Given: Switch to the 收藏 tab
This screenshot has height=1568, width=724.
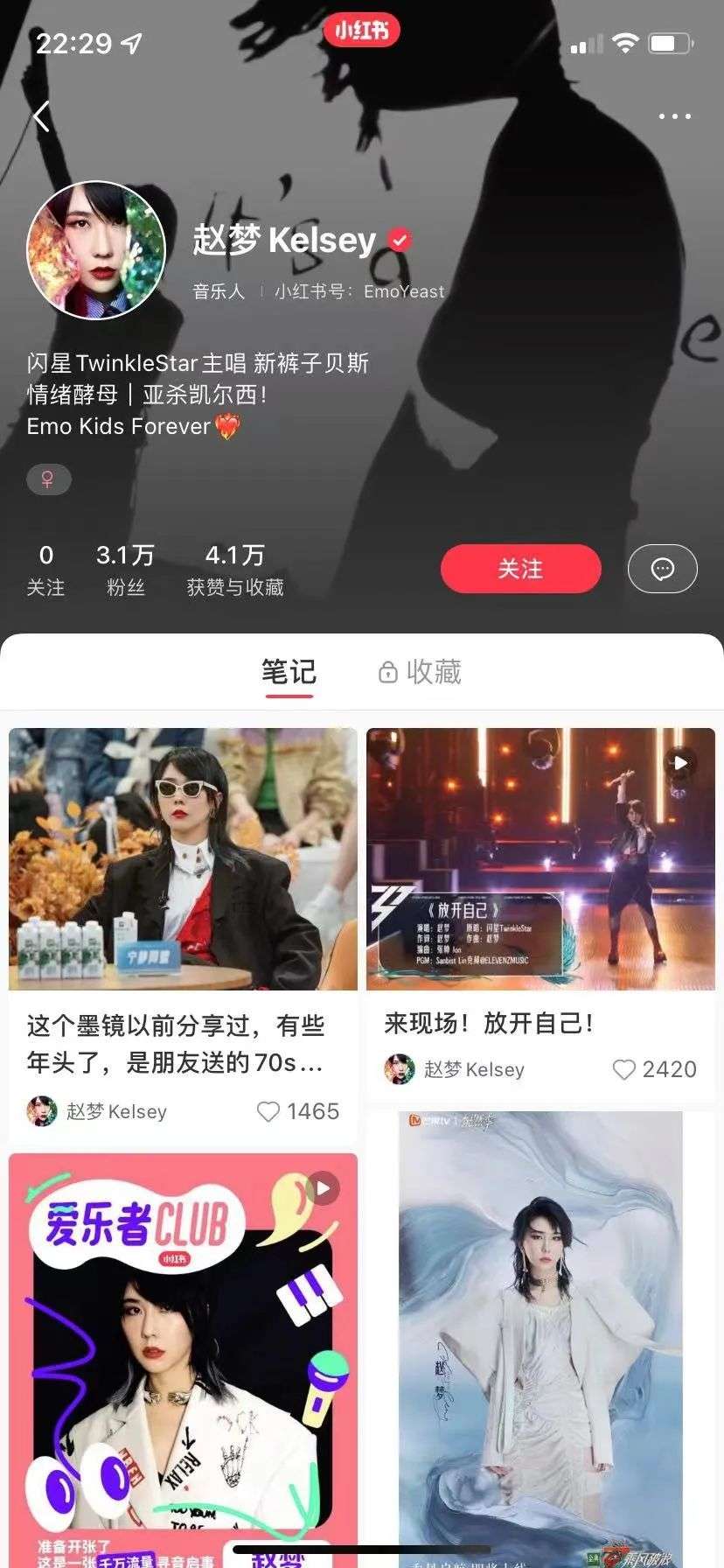Looking at the screenshot, I should click(421, 672).
